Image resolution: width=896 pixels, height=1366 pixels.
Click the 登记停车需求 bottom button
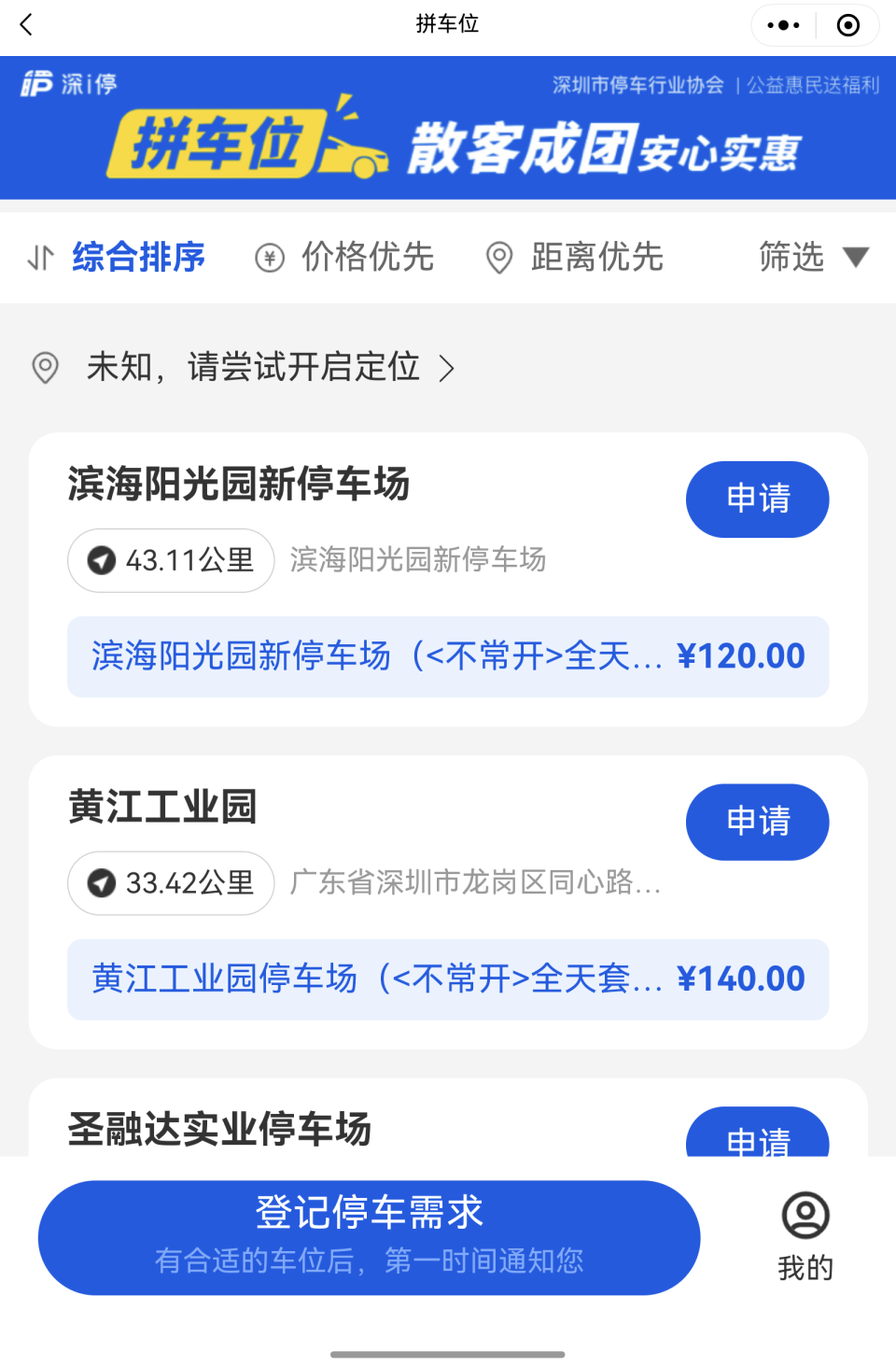[x=369, y=1236]
